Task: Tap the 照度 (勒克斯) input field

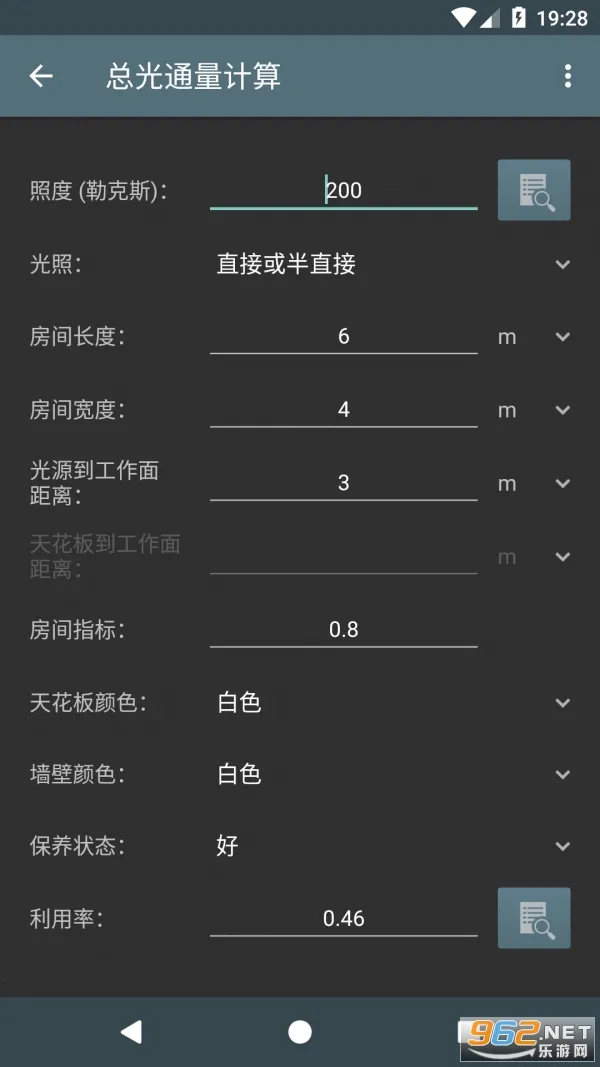Action: coord(343,190)
